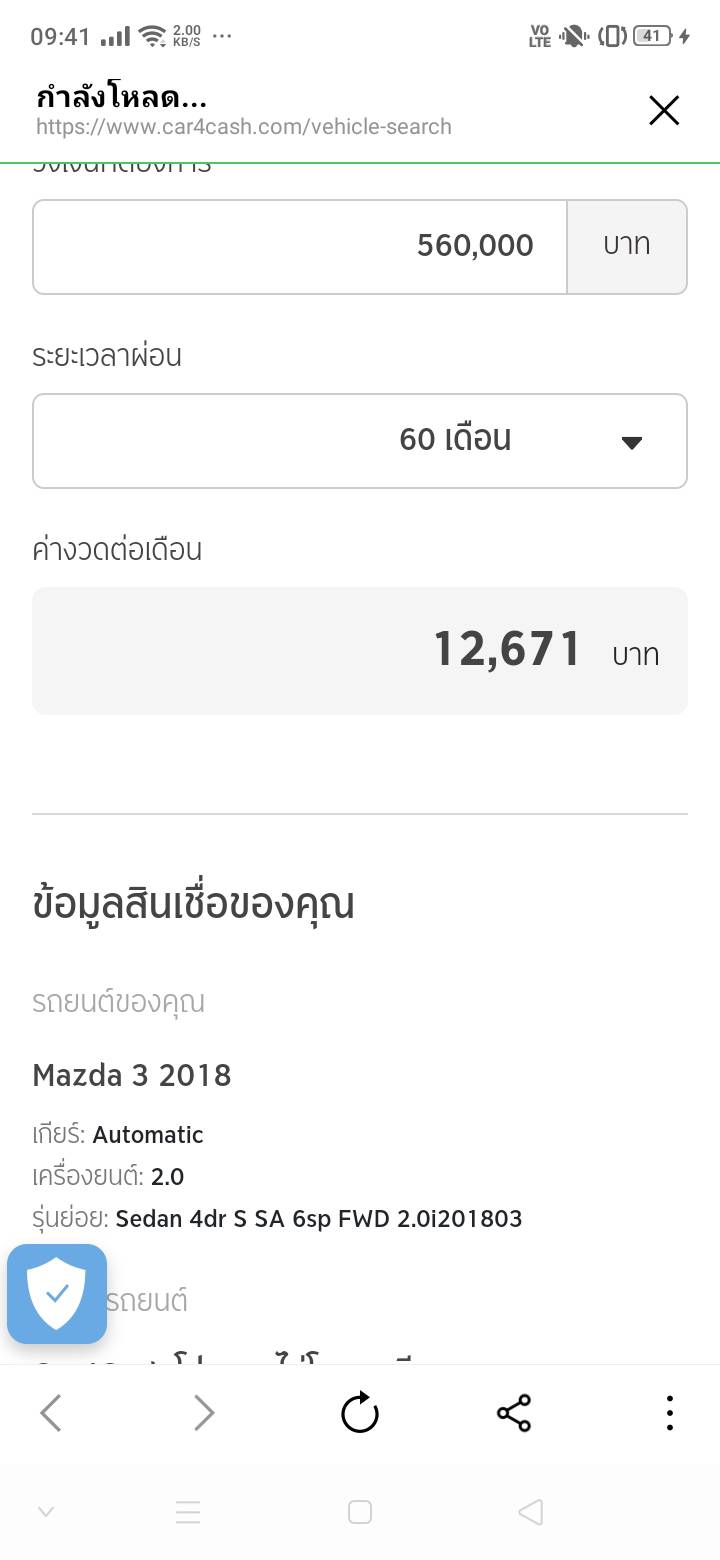Viewport: 720px width, 1560px height.
Task: Open the browser overflow menu
Action: click(x=669, y=1413)
